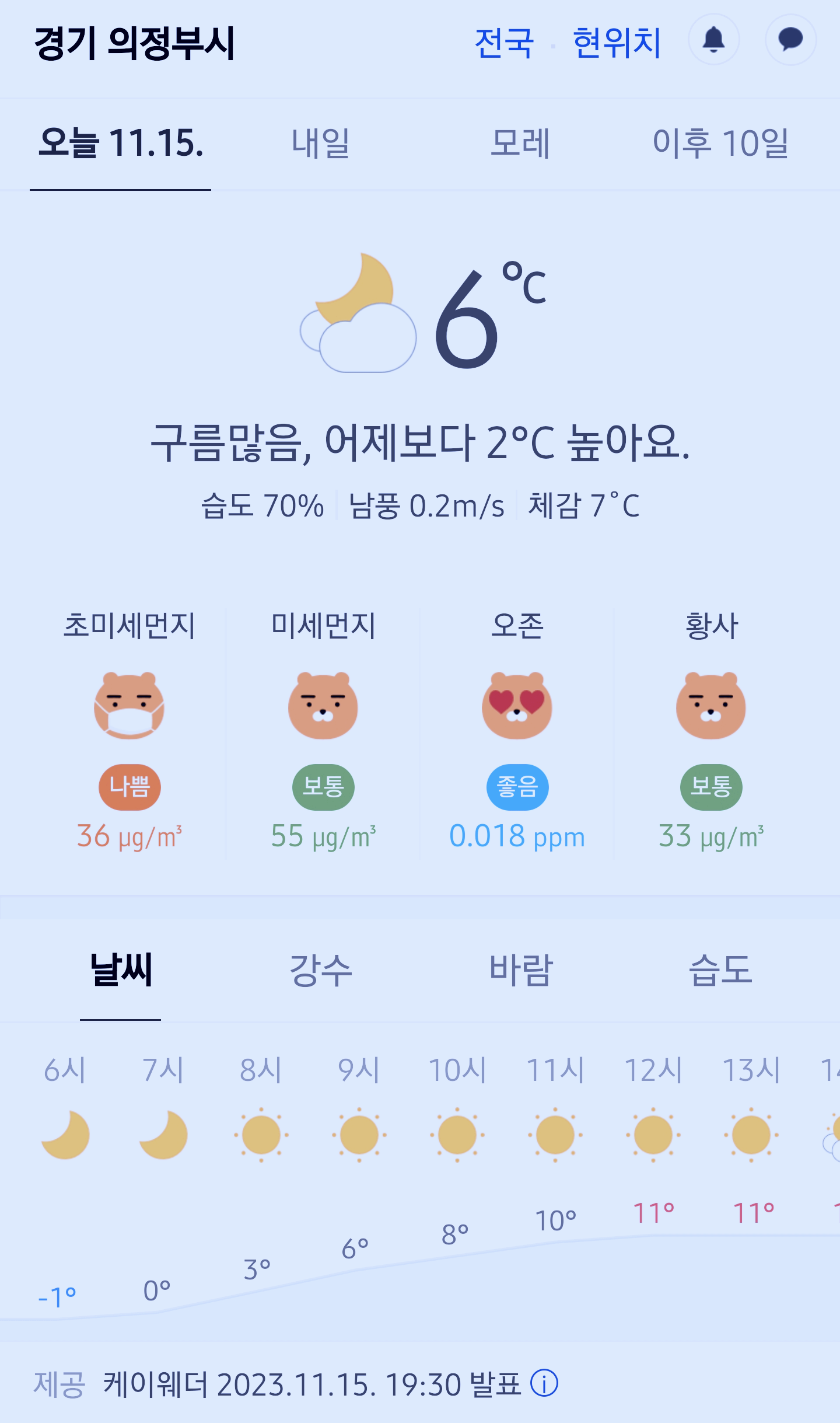The height and width of the screenshot is (1423, 840).
Task: Open the 미세먼지 dust card
Action: point(323,731)
